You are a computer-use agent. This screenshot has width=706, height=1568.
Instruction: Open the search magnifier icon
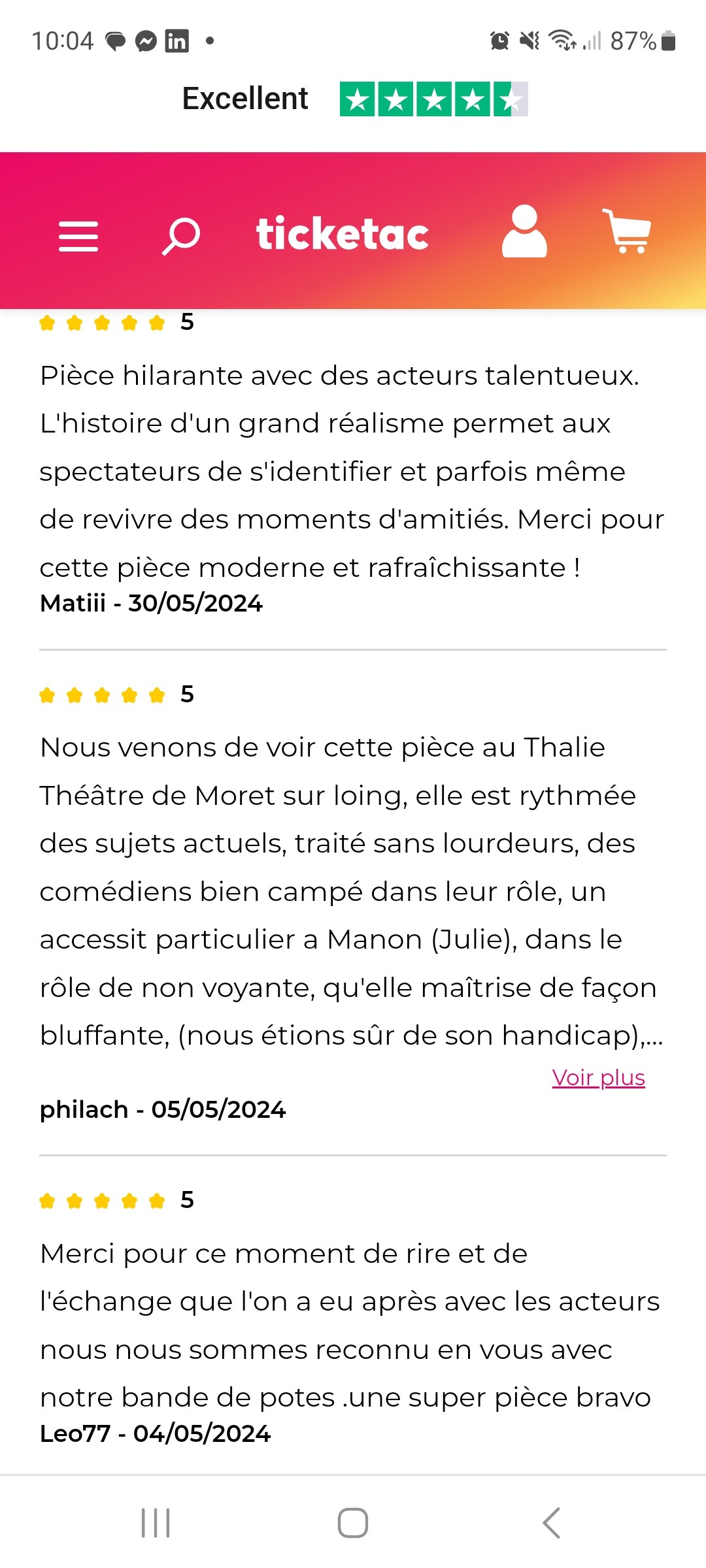click(180, 236)
